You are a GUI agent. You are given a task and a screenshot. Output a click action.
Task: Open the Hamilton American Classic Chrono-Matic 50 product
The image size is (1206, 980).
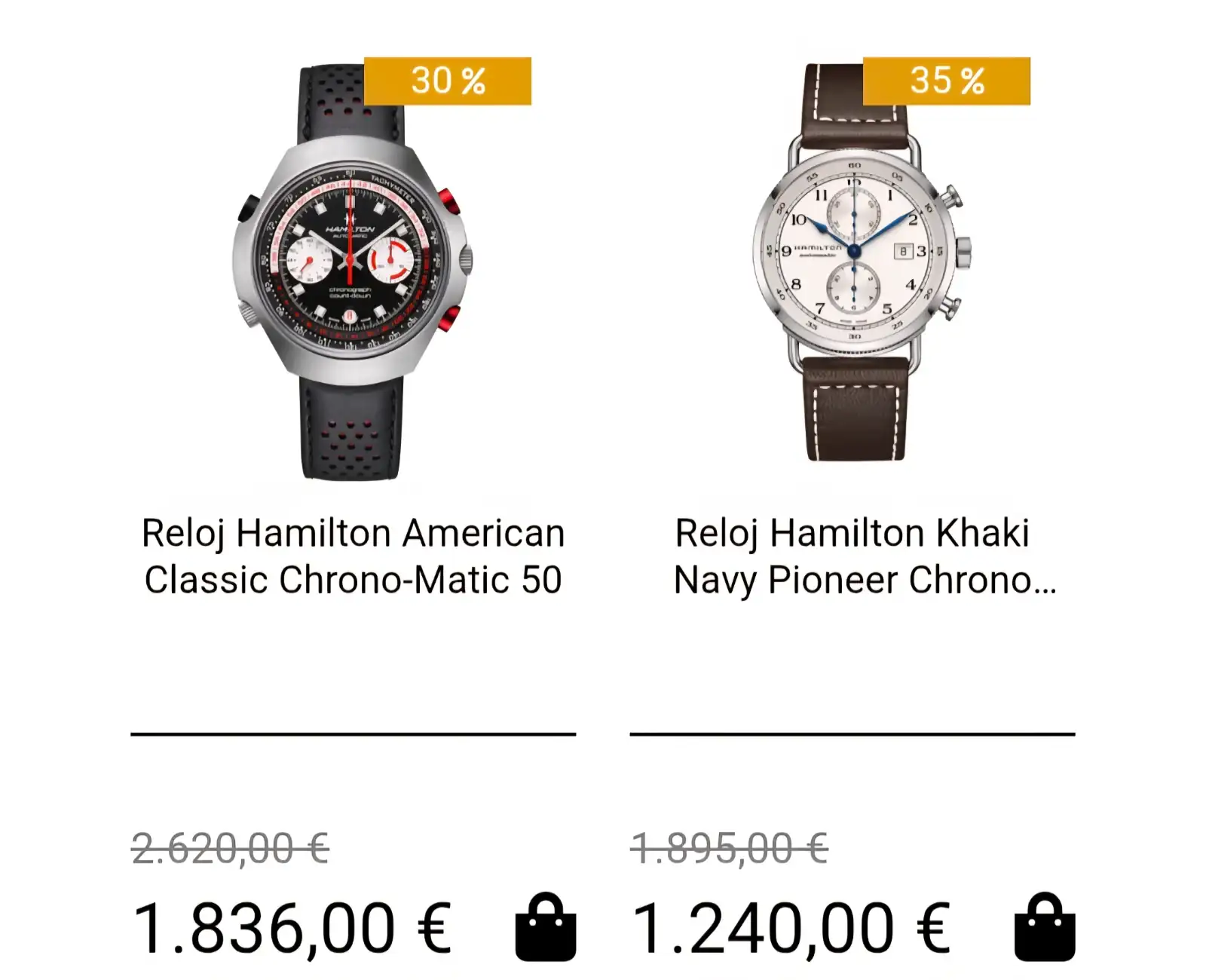pyautogui.click(x=353, y=556)
